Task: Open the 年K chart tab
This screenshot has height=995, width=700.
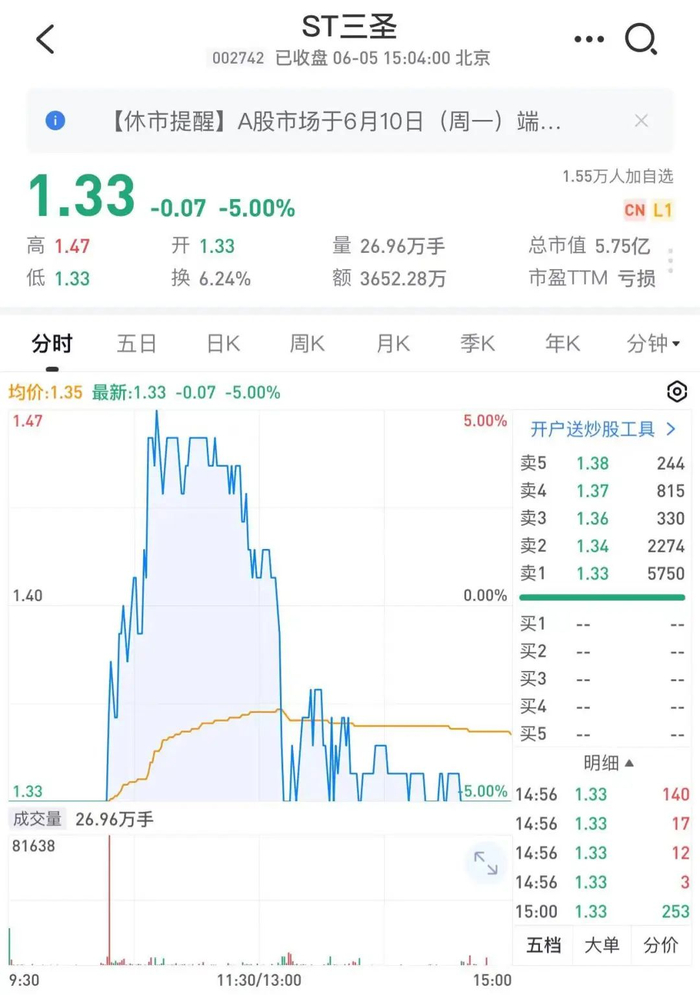Action: pyautogui.click(x=563, y=344)
